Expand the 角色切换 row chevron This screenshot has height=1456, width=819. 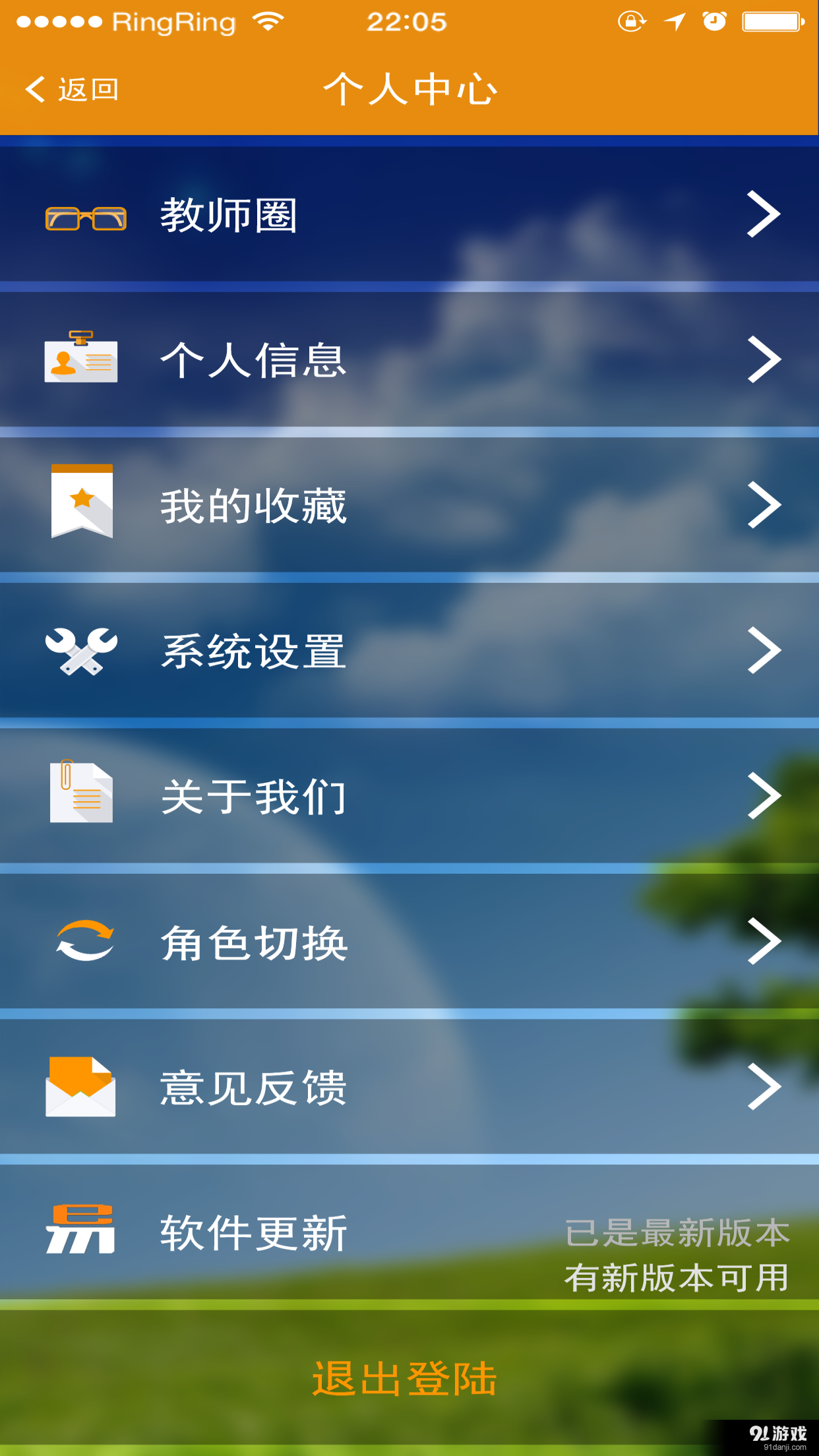tap(764, 943)
